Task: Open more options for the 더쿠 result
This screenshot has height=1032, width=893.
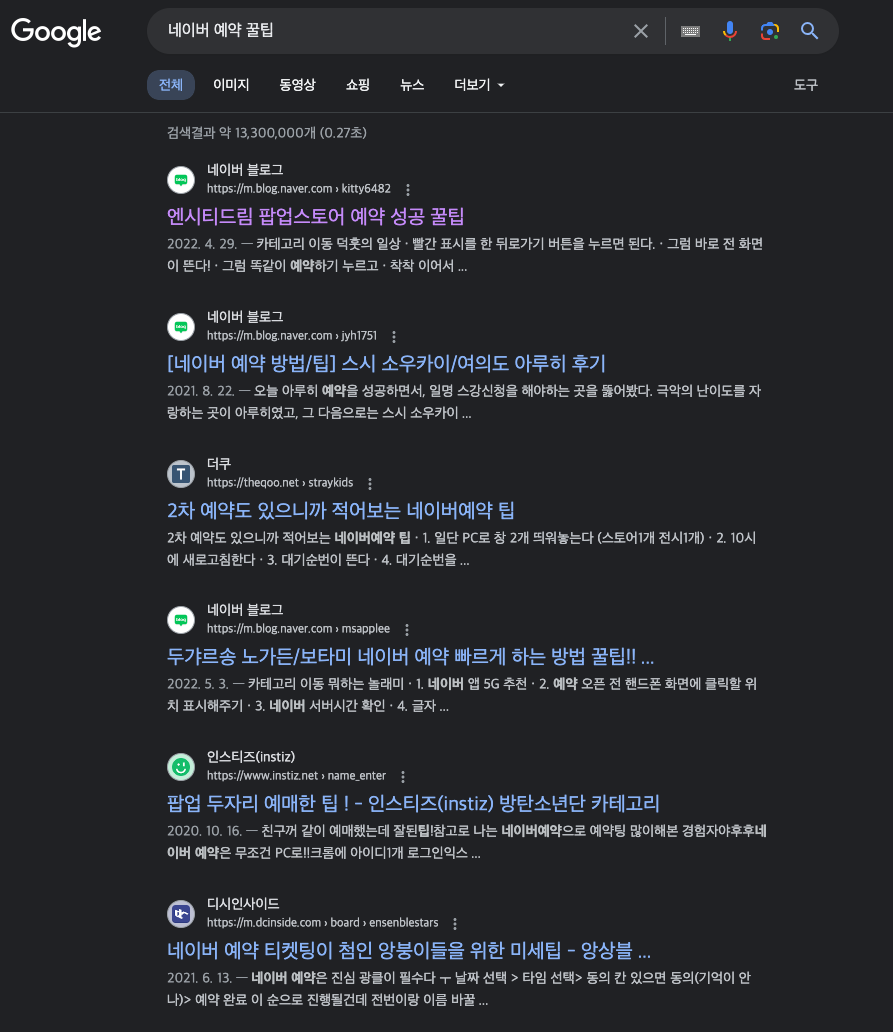Action: pos(370,483)
